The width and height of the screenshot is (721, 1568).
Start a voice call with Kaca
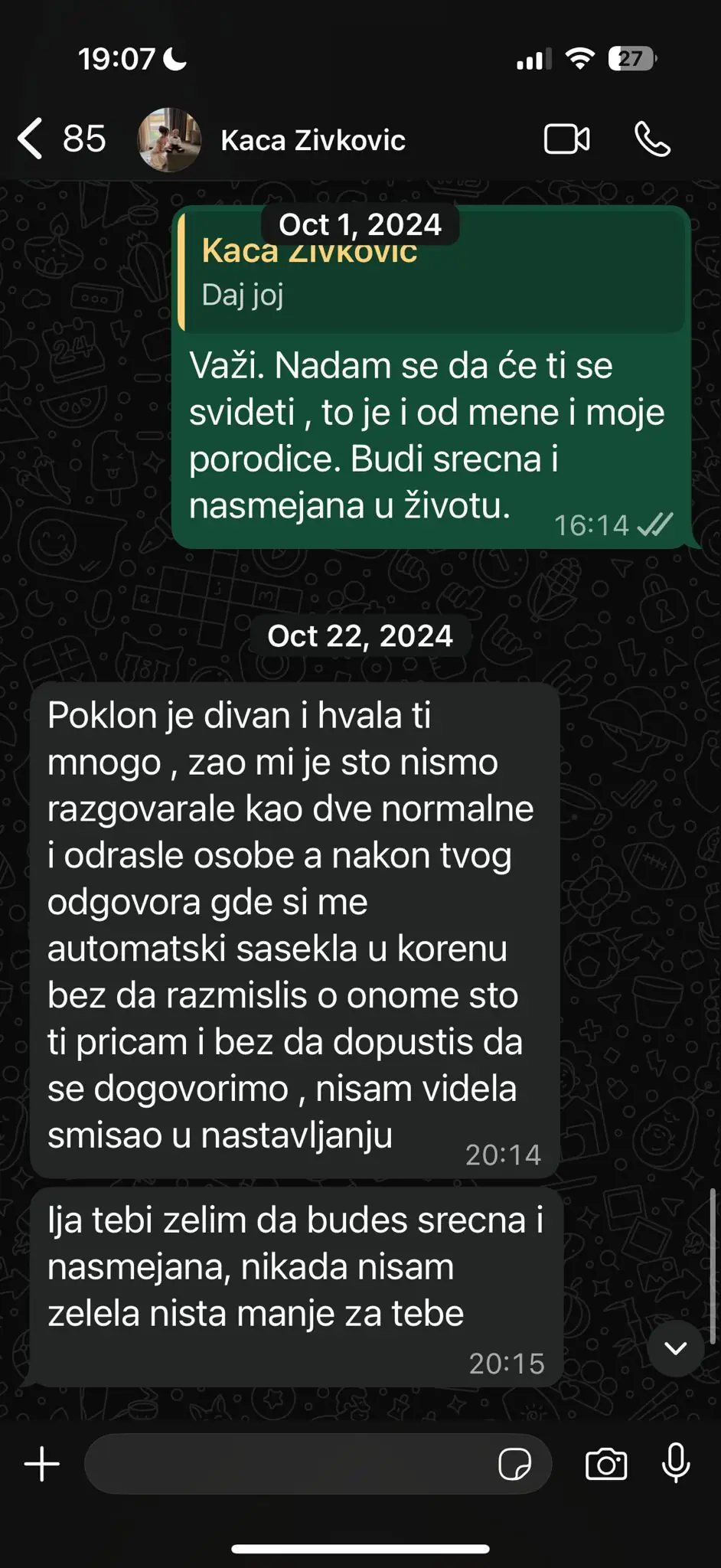click(652, 139)
